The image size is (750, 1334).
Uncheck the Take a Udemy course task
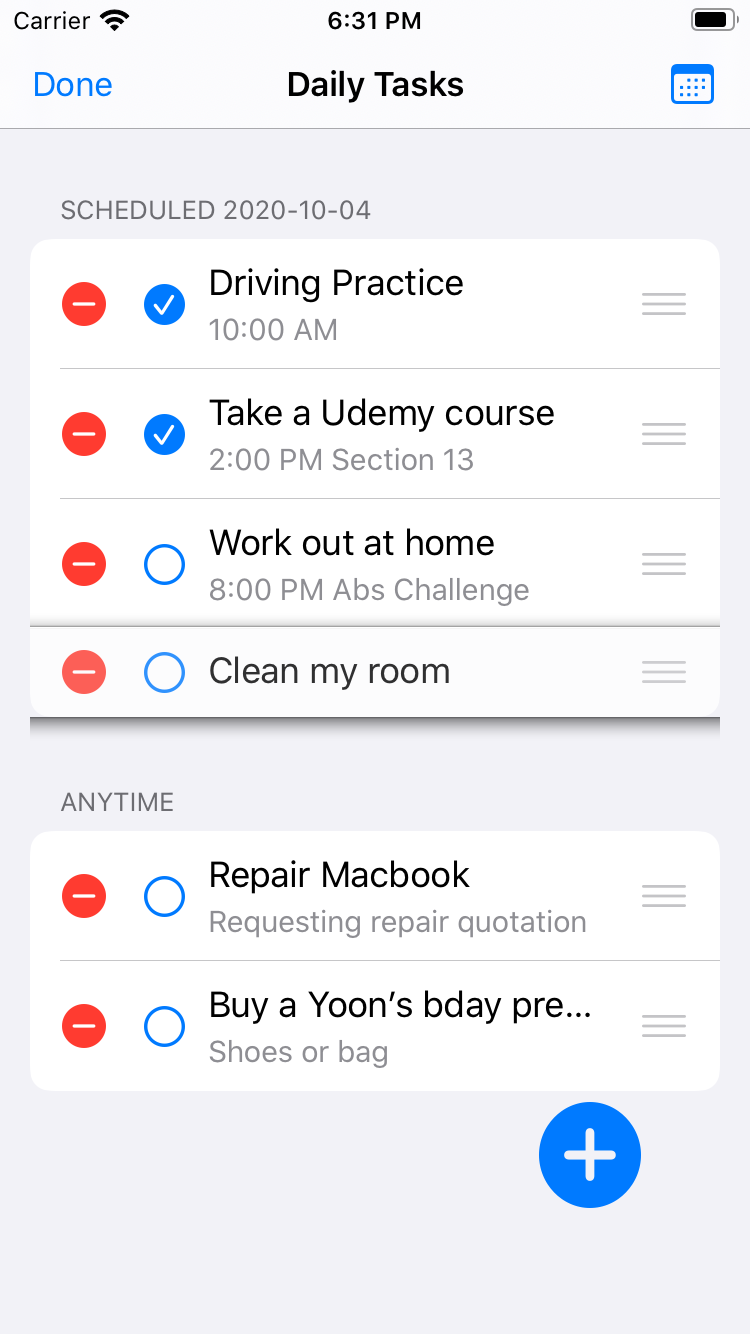coord(164,433)
